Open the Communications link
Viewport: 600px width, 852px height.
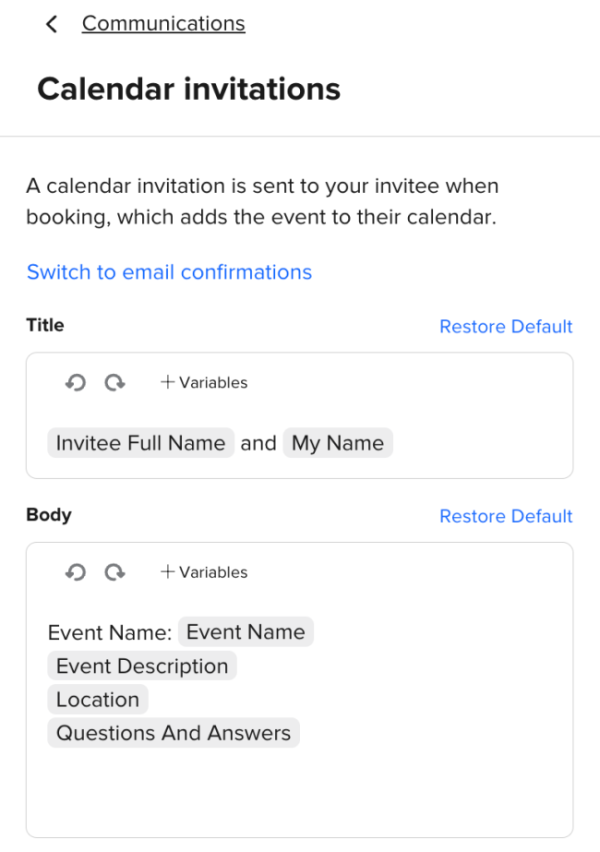click(x=163, y=24)
